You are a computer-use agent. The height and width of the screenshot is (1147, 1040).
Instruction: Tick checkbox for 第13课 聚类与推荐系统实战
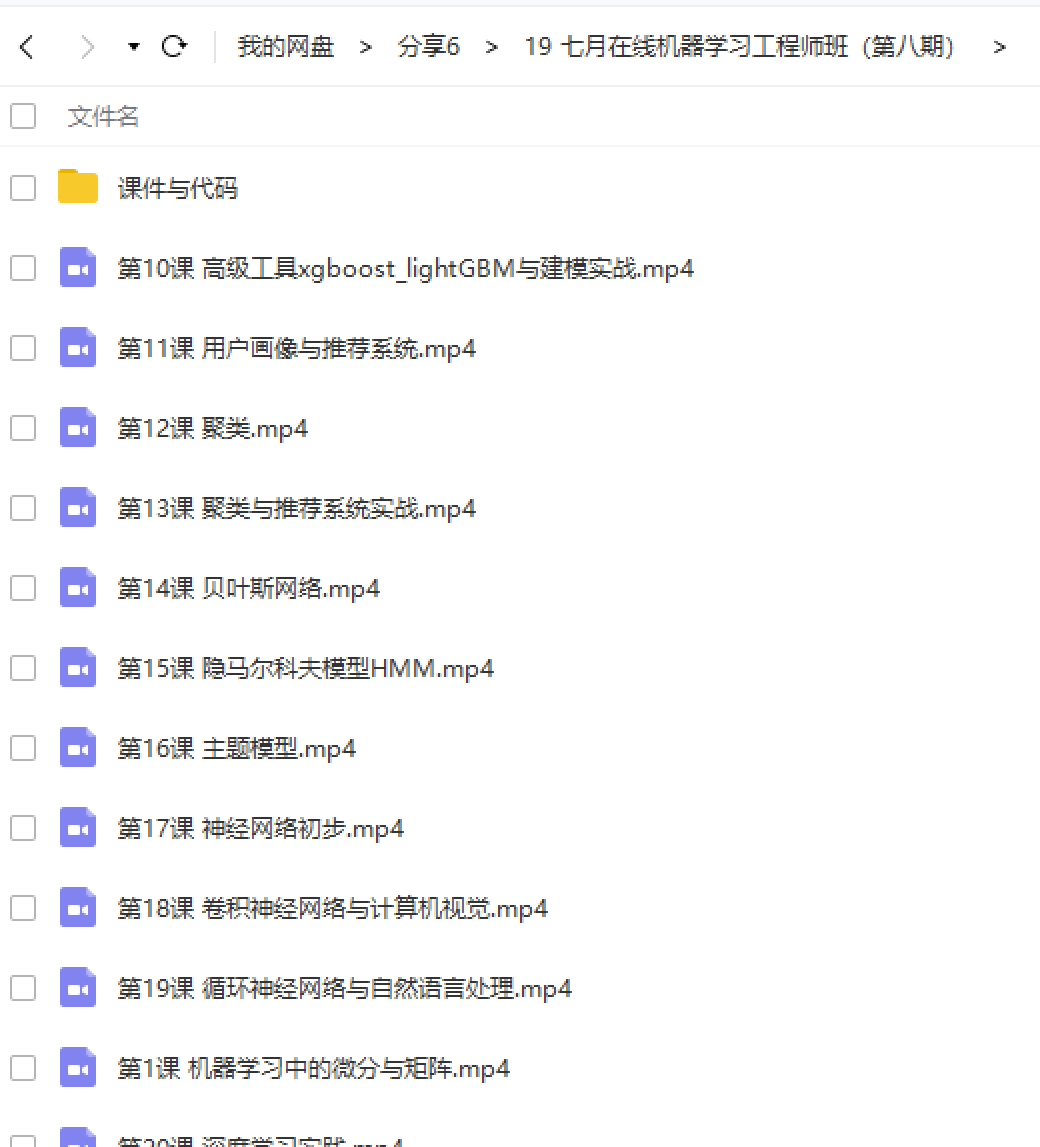click(23, 508)
